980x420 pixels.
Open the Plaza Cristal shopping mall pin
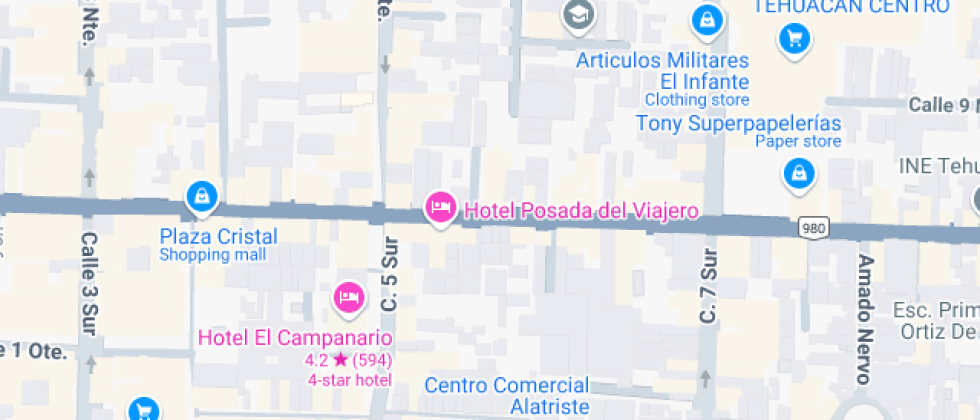coord(202,197)
